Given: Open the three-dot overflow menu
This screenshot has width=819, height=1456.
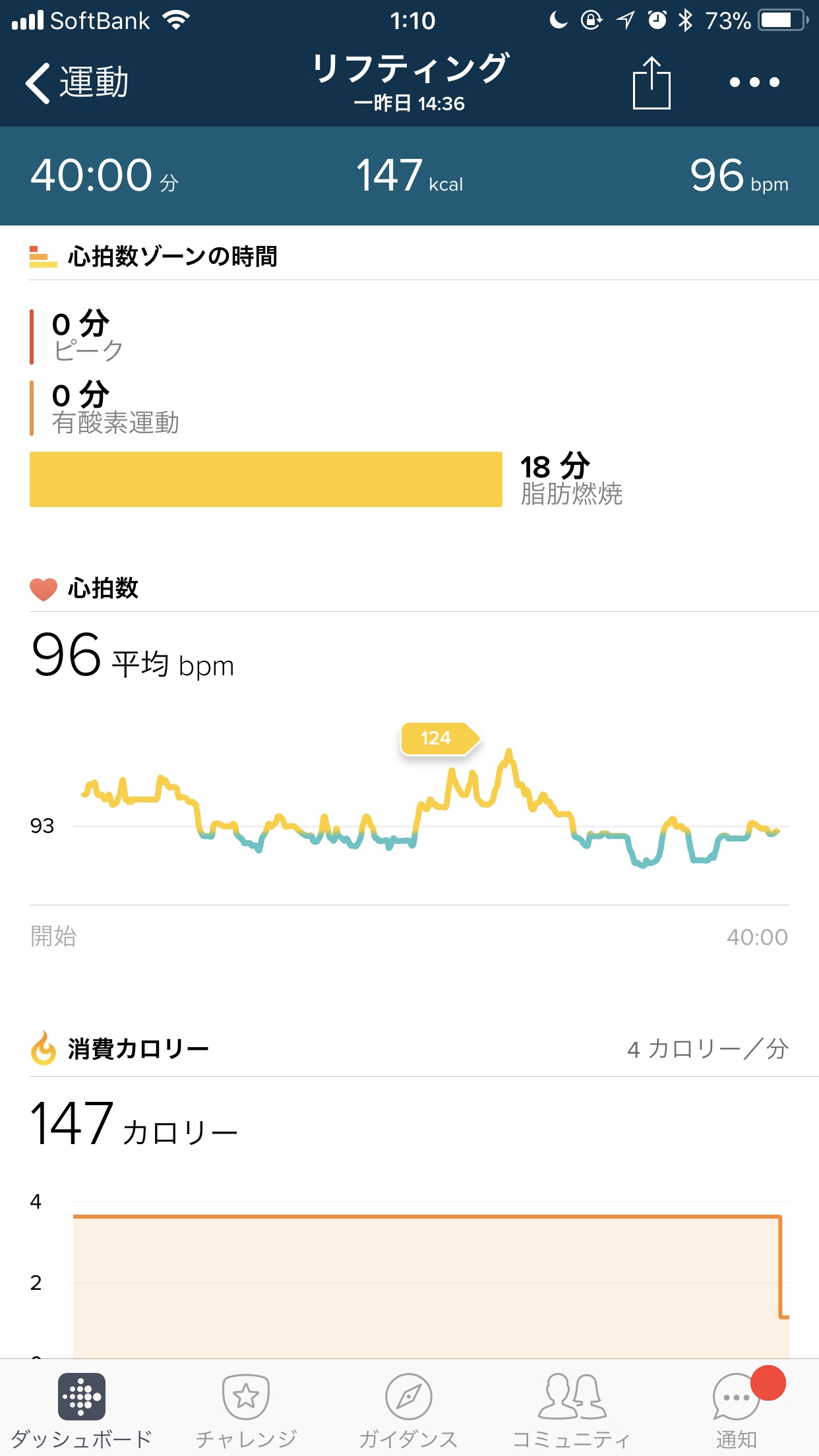Looking at the screenshot, I should (x=754, y=83).
